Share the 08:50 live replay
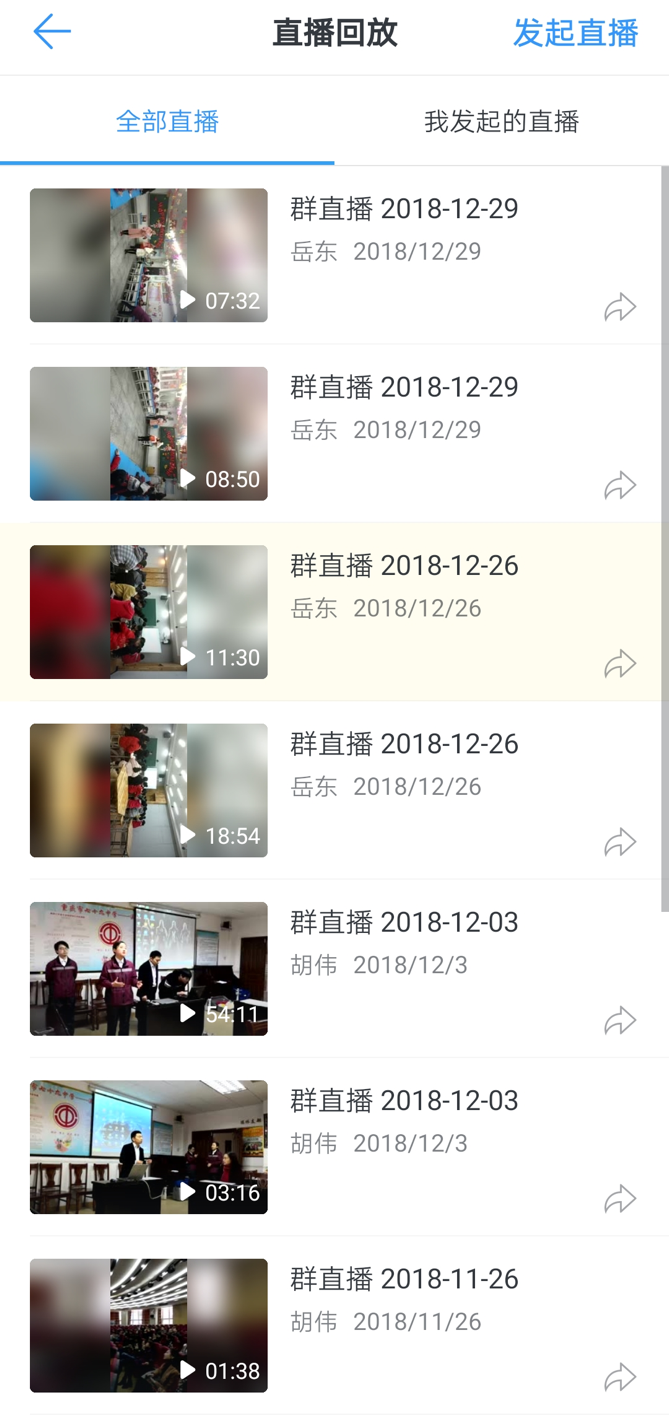Viewport: 669px width, 1415px height. pyautogui.click(x=620, y=486)
